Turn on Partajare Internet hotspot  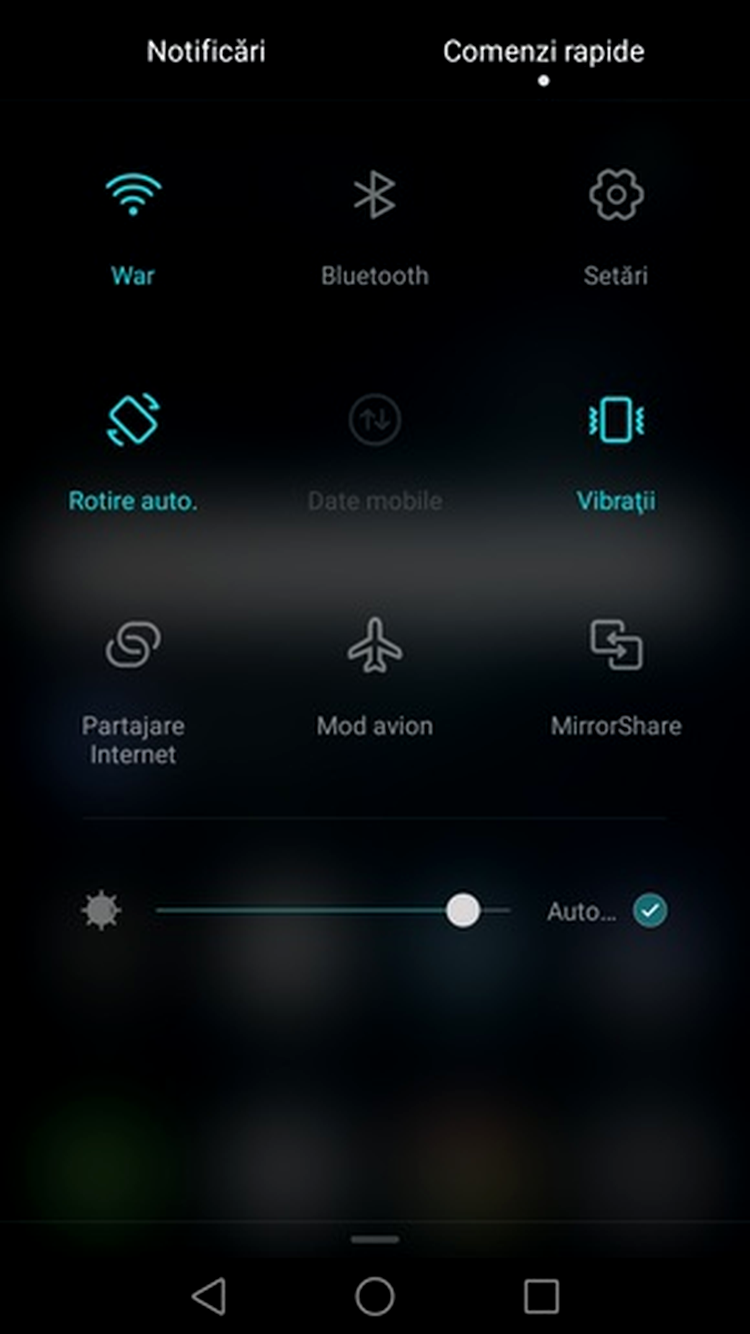(x=133, y=646)
